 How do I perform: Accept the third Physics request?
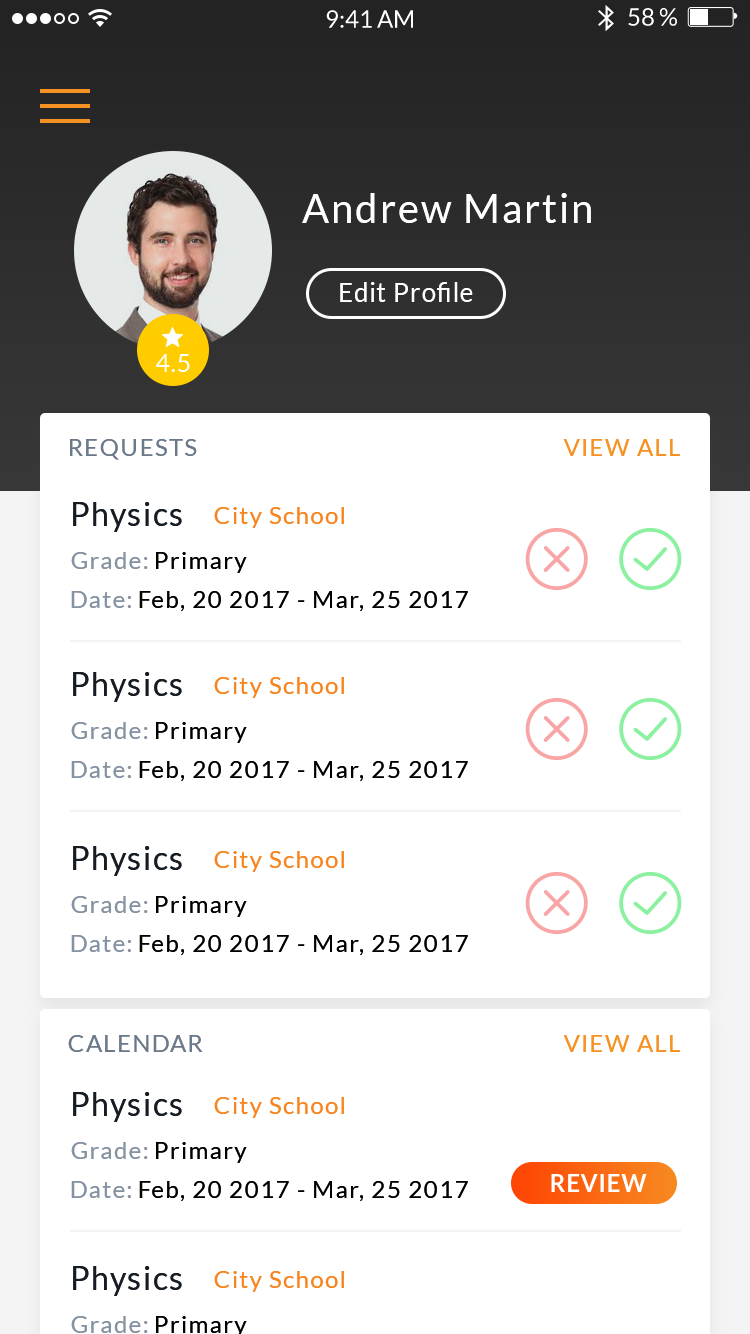650,903
